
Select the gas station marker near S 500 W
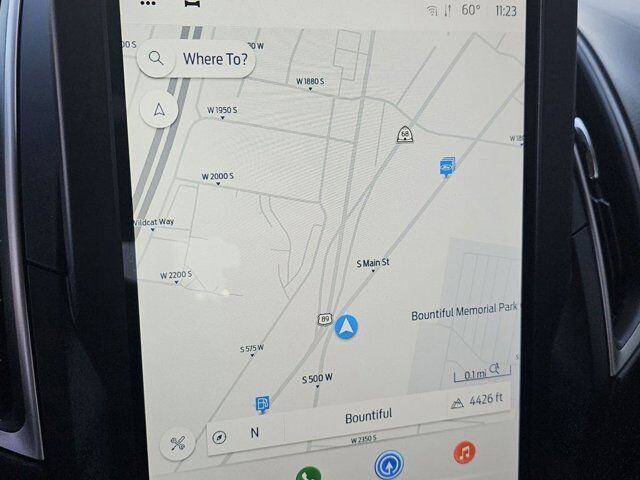pyautogui.click(x=262, y=404)
